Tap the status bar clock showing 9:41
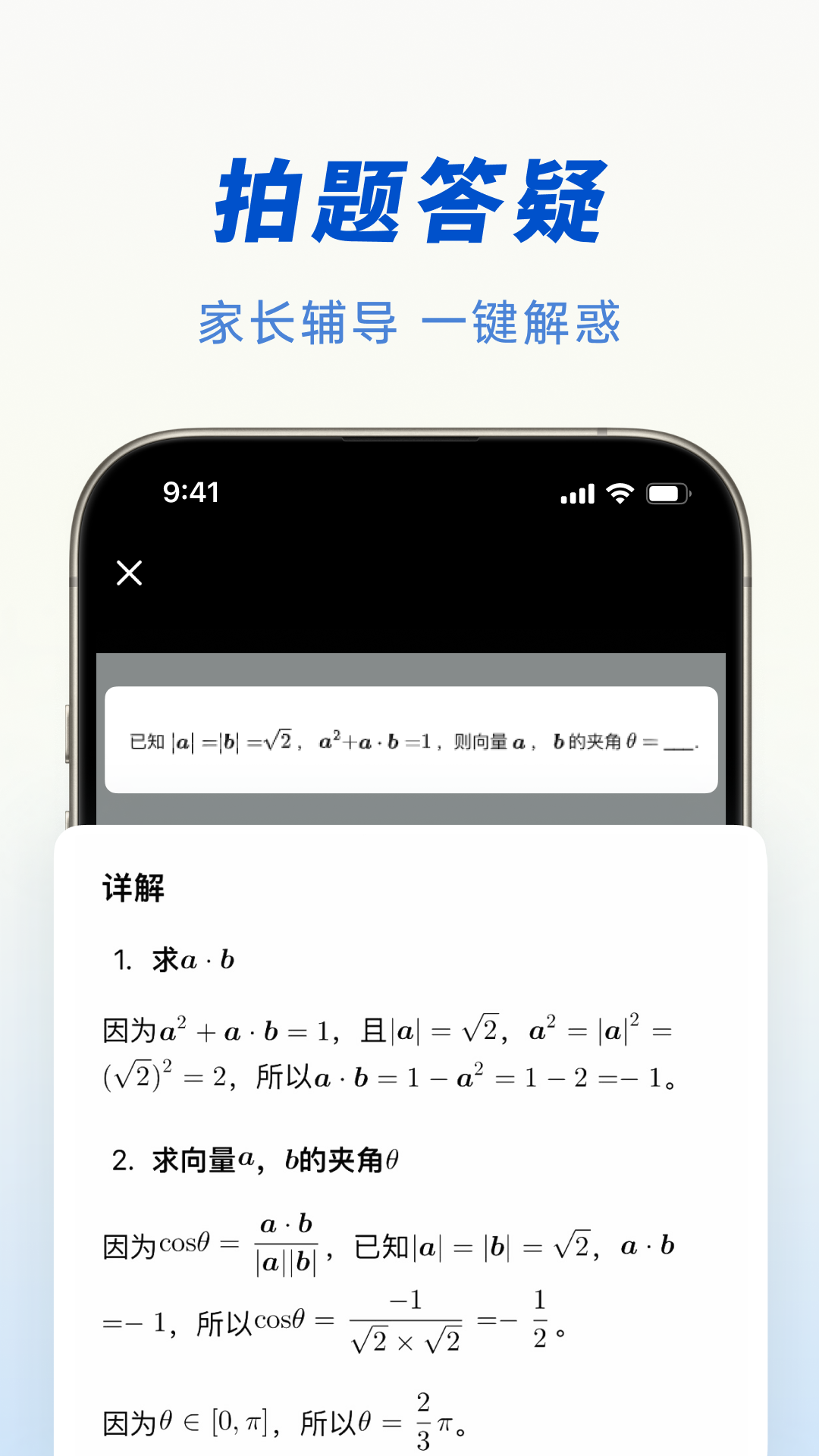This screenshot has width=819, height=1456. 191,493
